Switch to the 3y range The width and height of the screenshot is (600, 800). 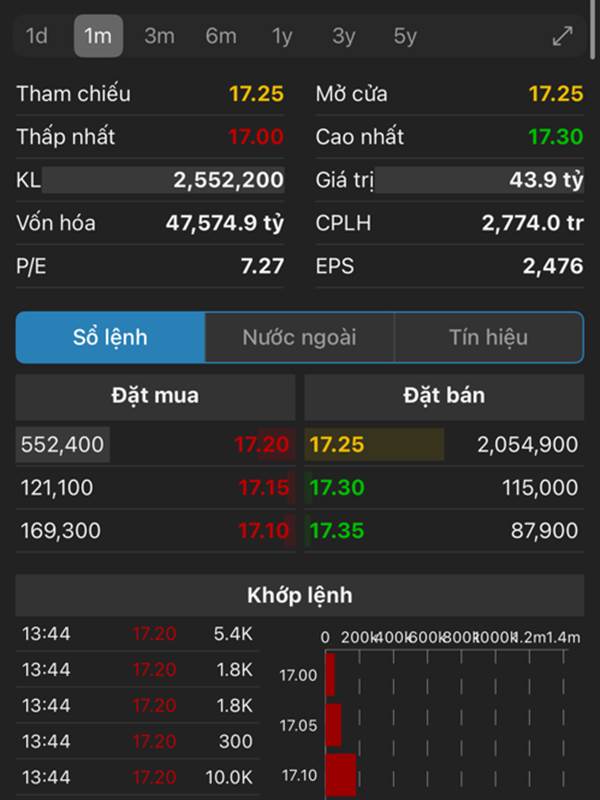[x=344, y=36]
